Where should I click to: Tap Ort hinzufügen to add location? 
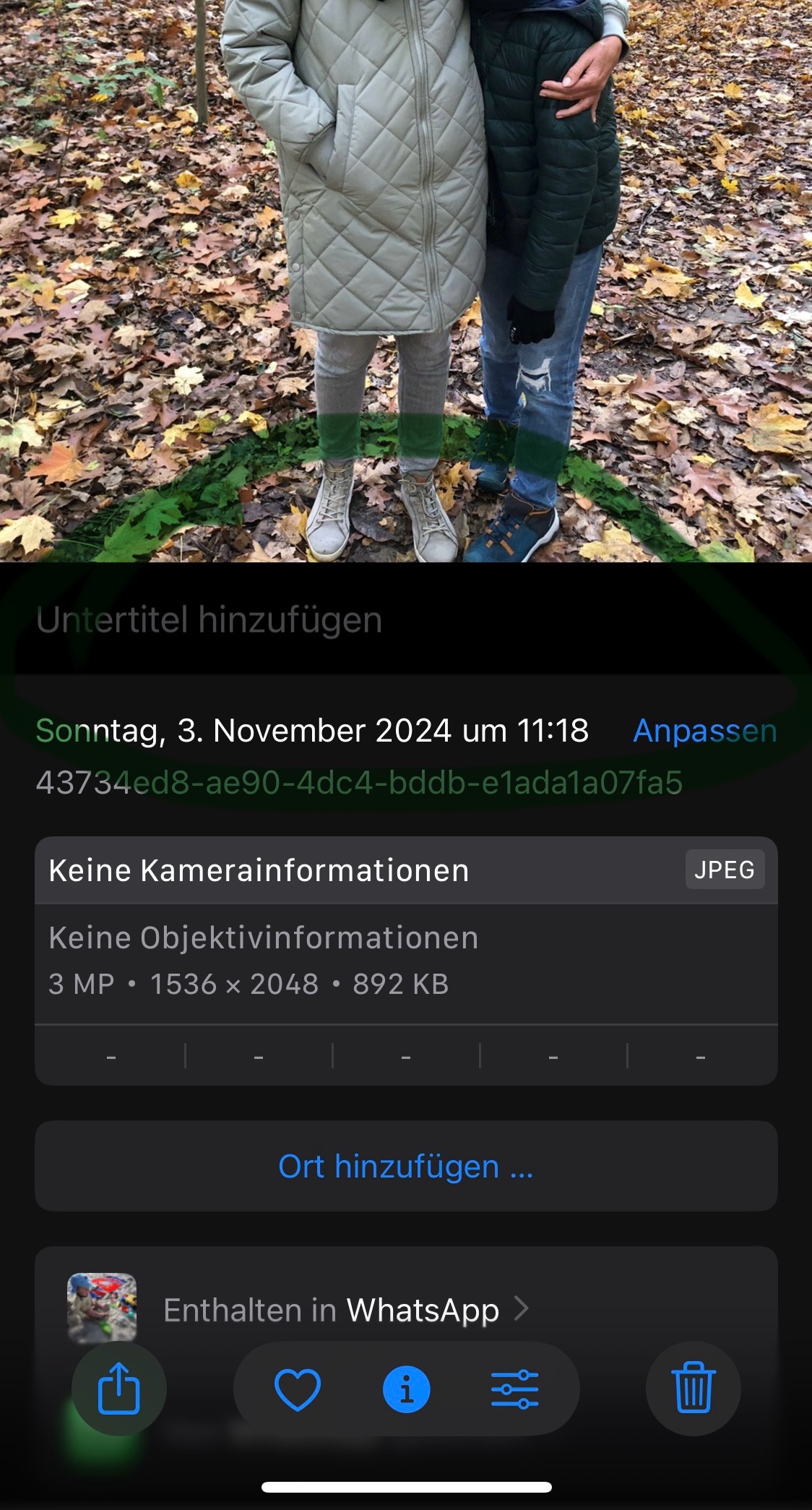tap(406, 1166)
